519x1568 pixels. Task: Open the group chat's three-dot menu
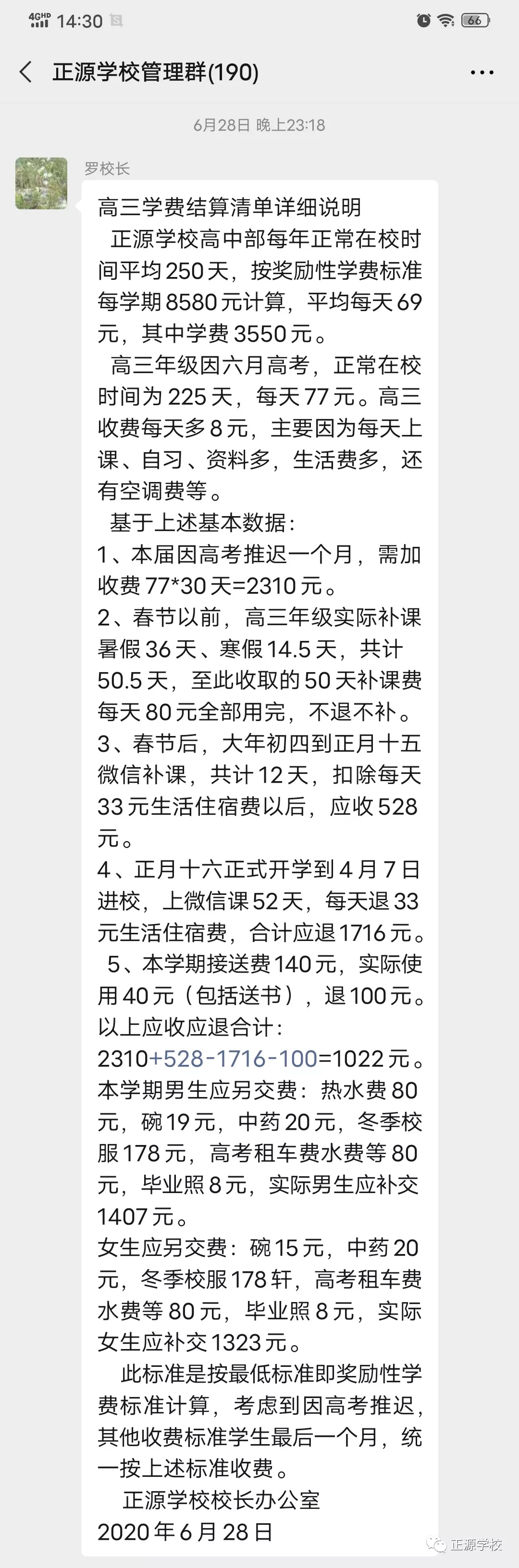[x=482, y=72]
